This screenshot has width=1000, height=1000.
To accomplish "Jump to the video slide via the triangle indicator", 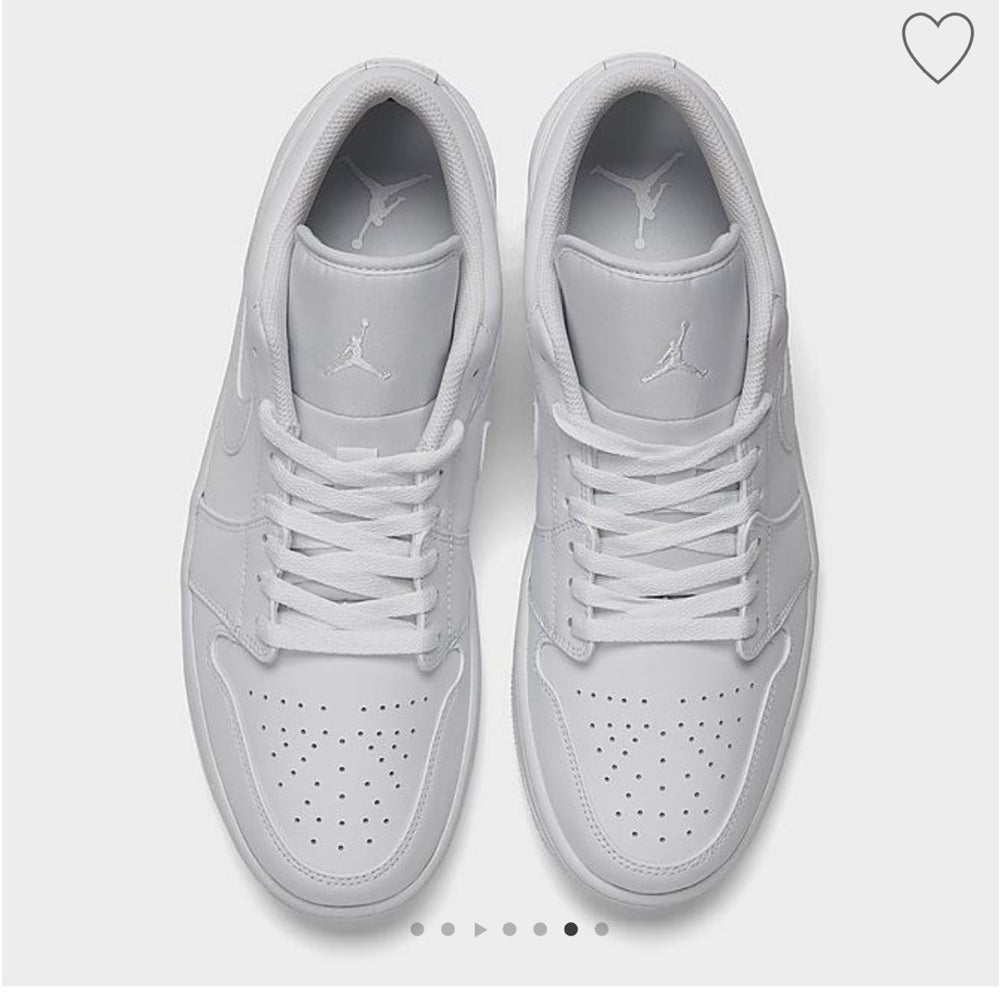I will [x=480, y=929].
